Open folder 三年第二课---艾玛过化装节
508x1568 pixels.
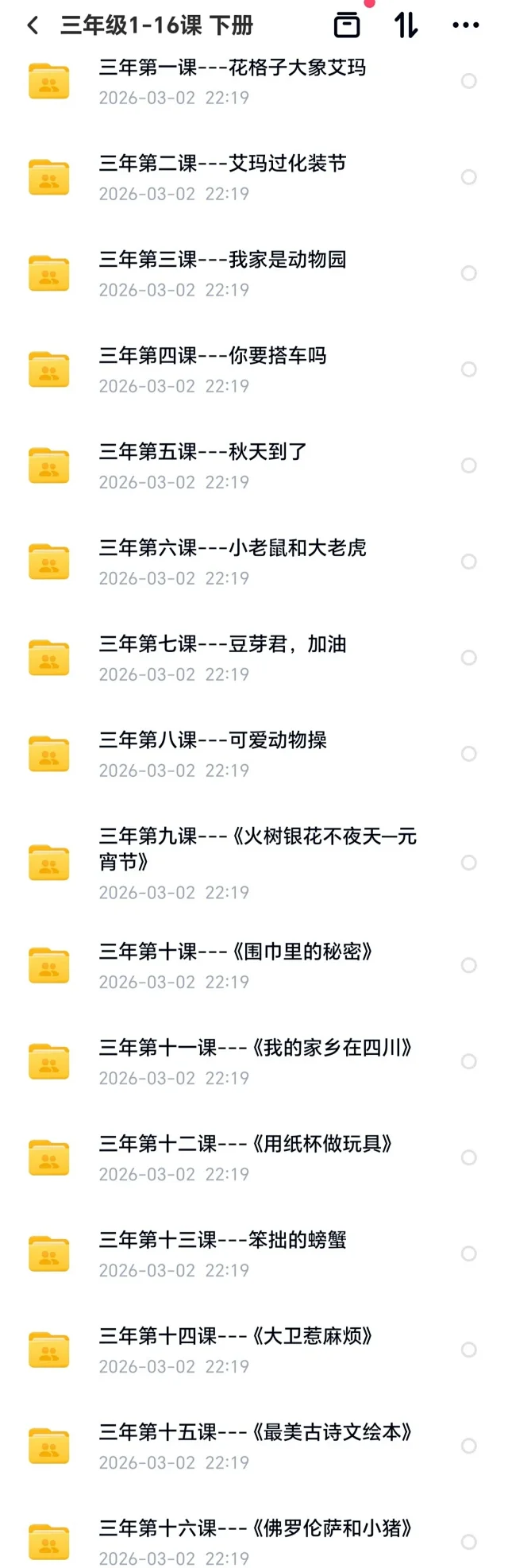coord(222,177)
